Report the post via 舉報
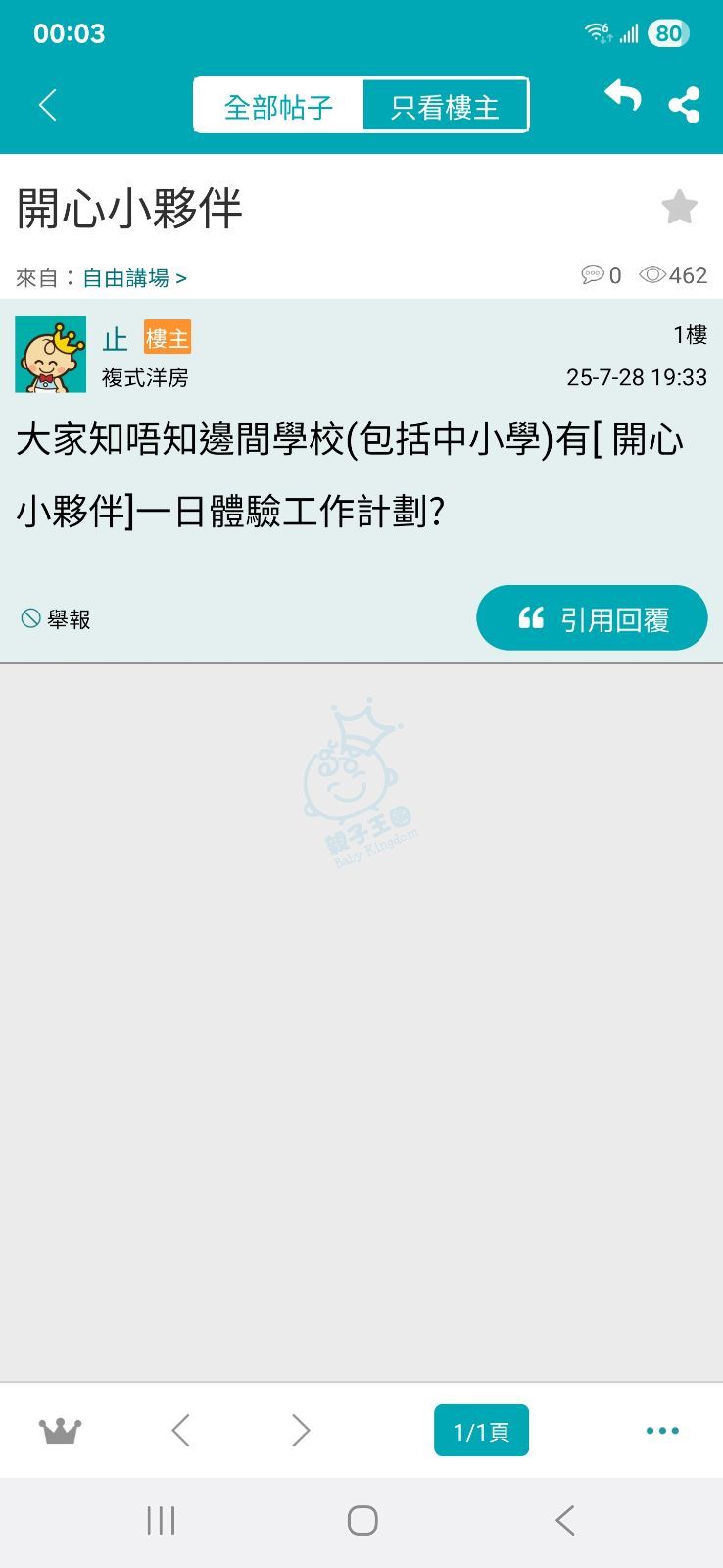723x1568 pixels. point(56,618)
